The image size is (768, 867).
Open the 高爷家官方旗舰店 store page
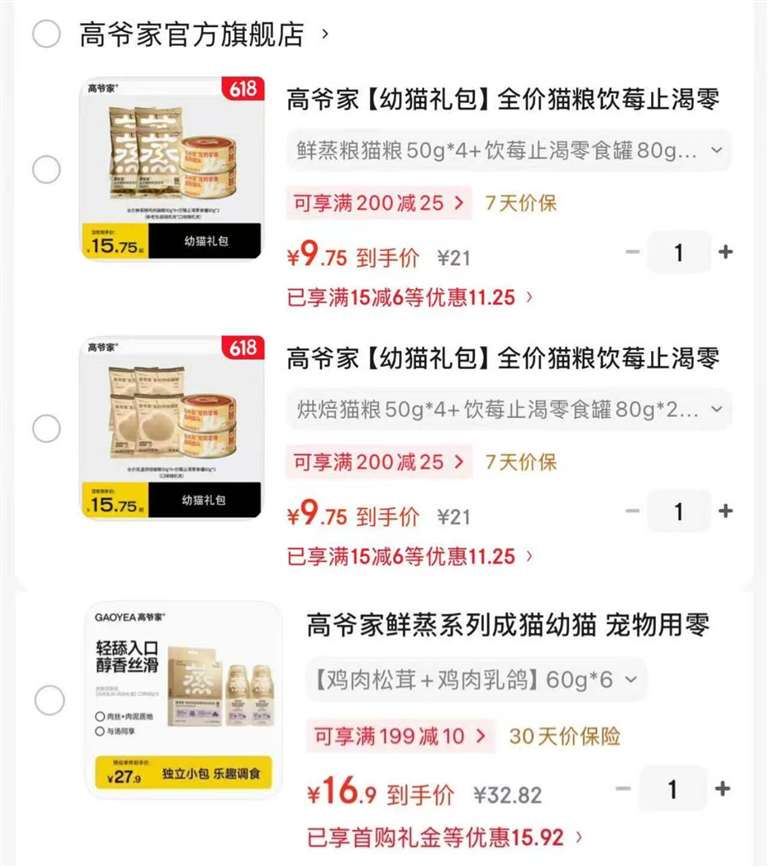(x=203, y=34)
